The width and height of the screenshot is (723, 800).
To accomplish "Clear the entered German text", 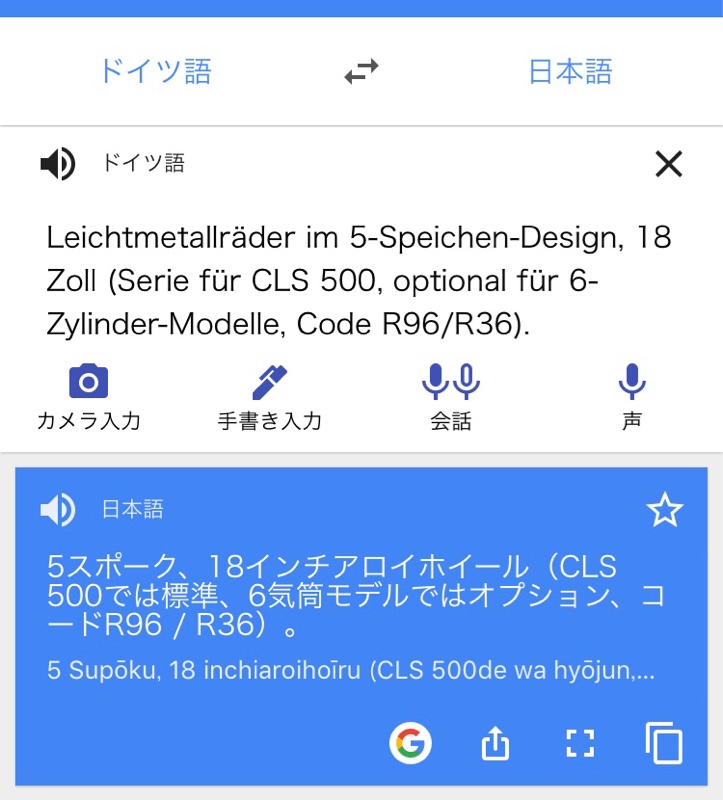I will 668,163.
